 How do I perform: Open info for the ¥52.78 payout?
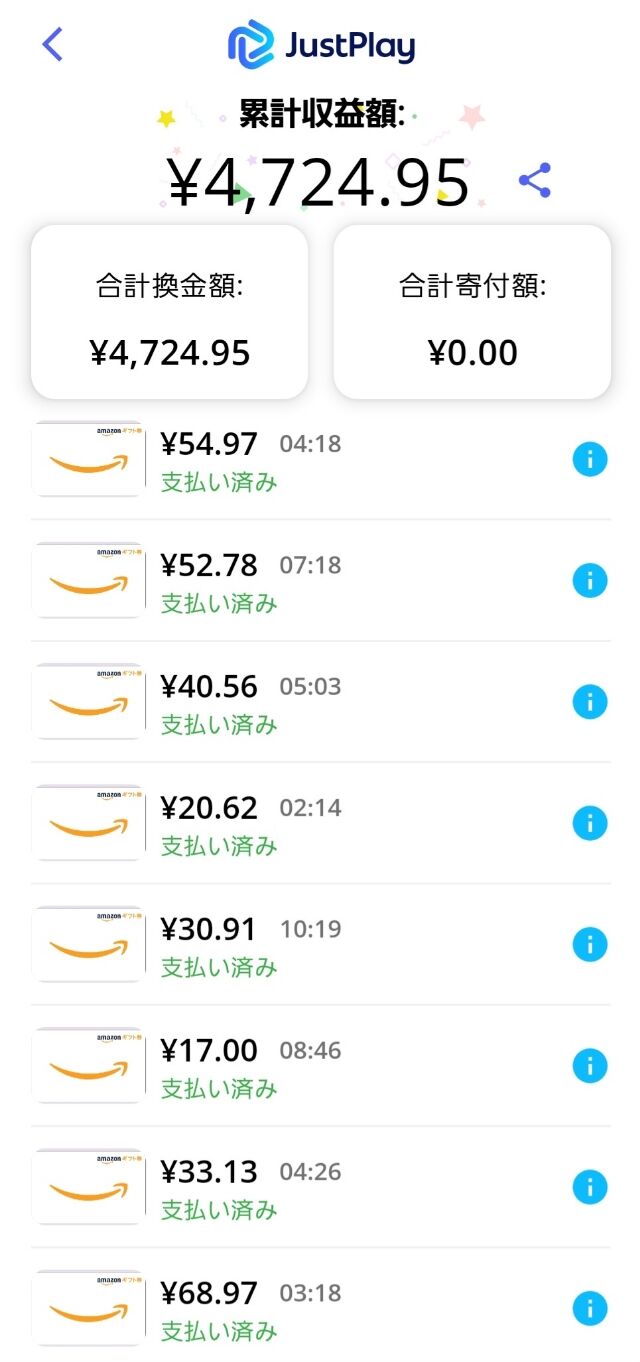click(x=590, y=580)
